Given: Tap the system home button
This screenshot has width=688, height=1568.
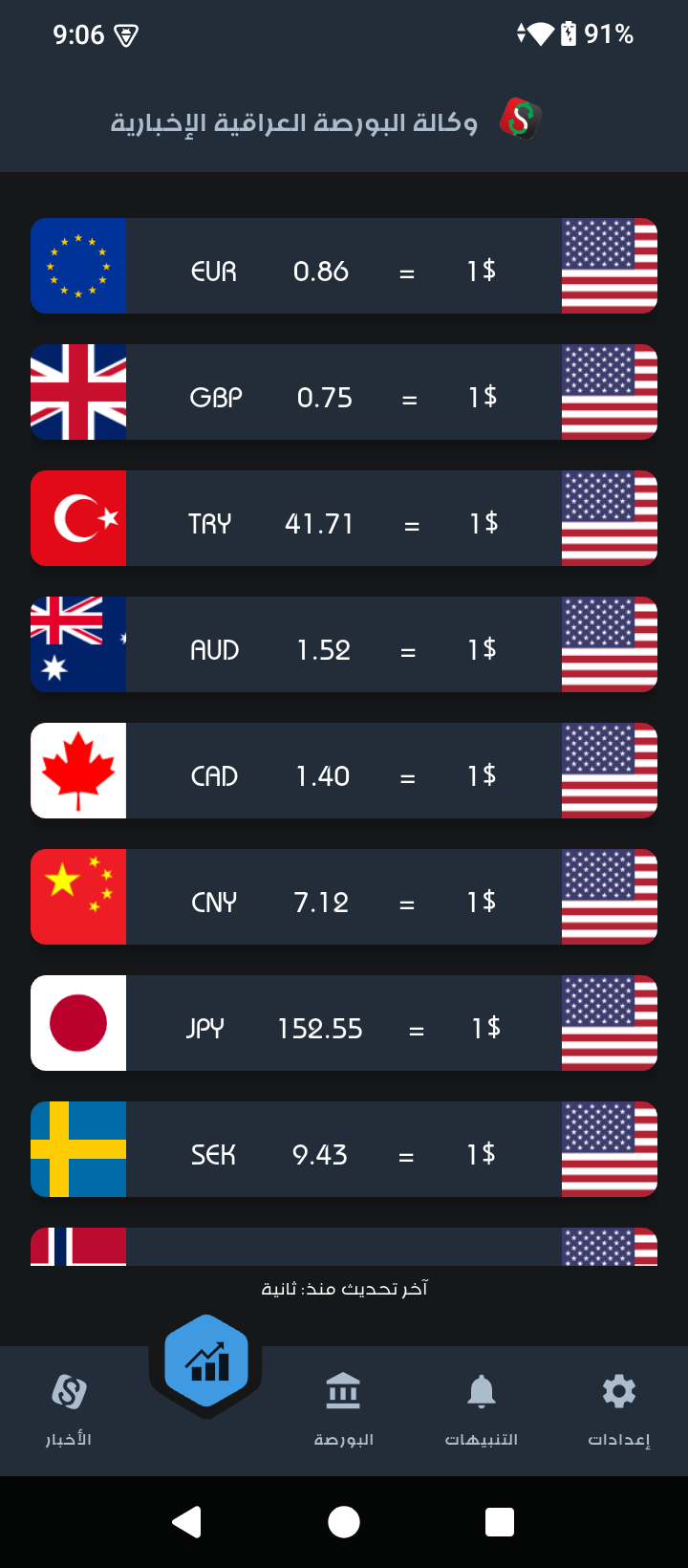Looking at the screenshot, I should [x=344, y=1521].
